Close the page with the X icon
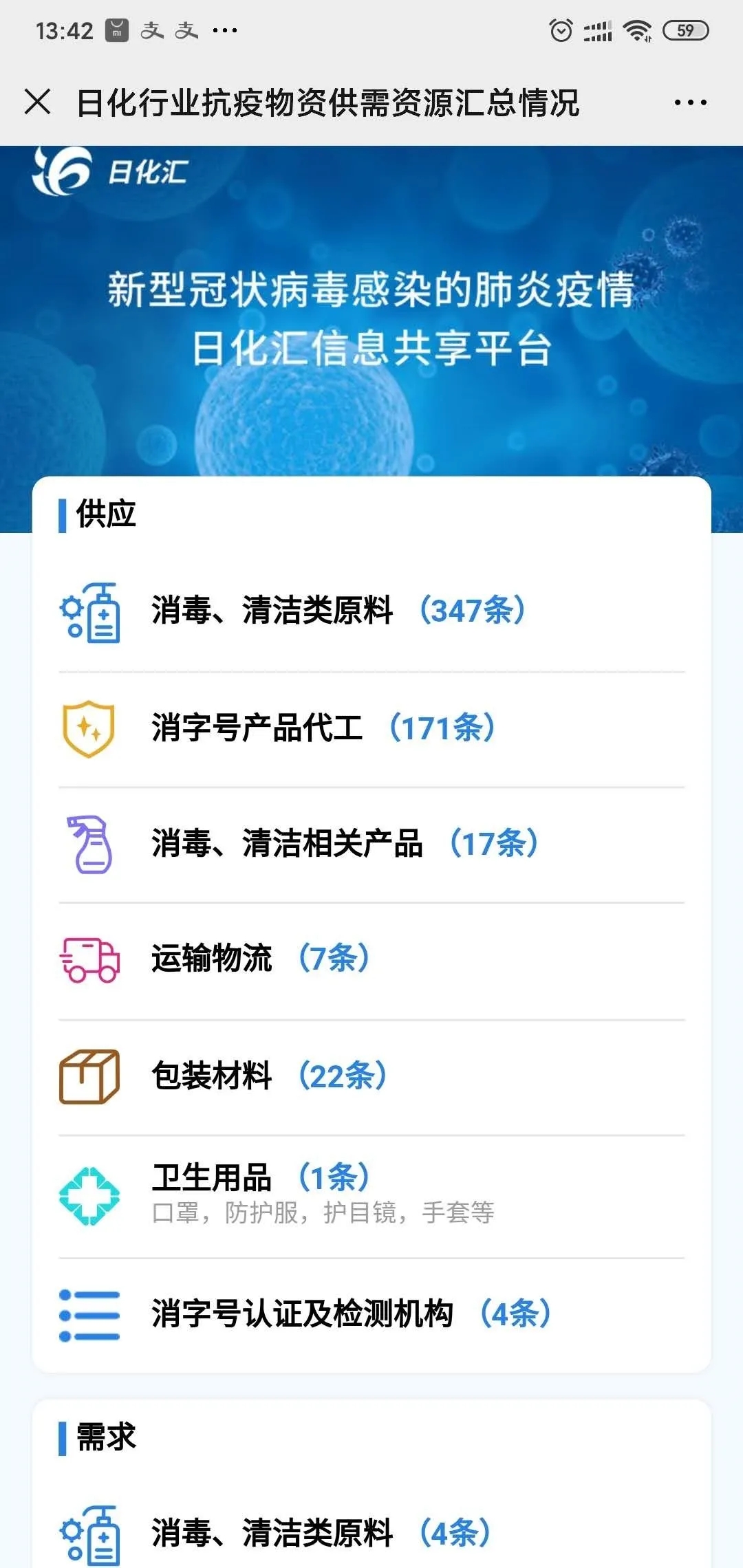 [38, 102]
